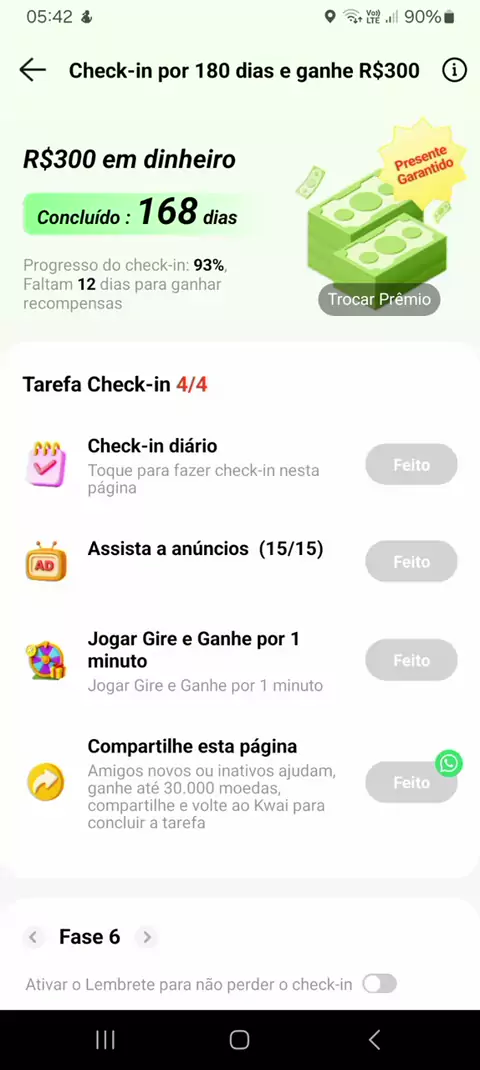Go to the home screen
The image size is (480, 1070).
point(240,1039)
